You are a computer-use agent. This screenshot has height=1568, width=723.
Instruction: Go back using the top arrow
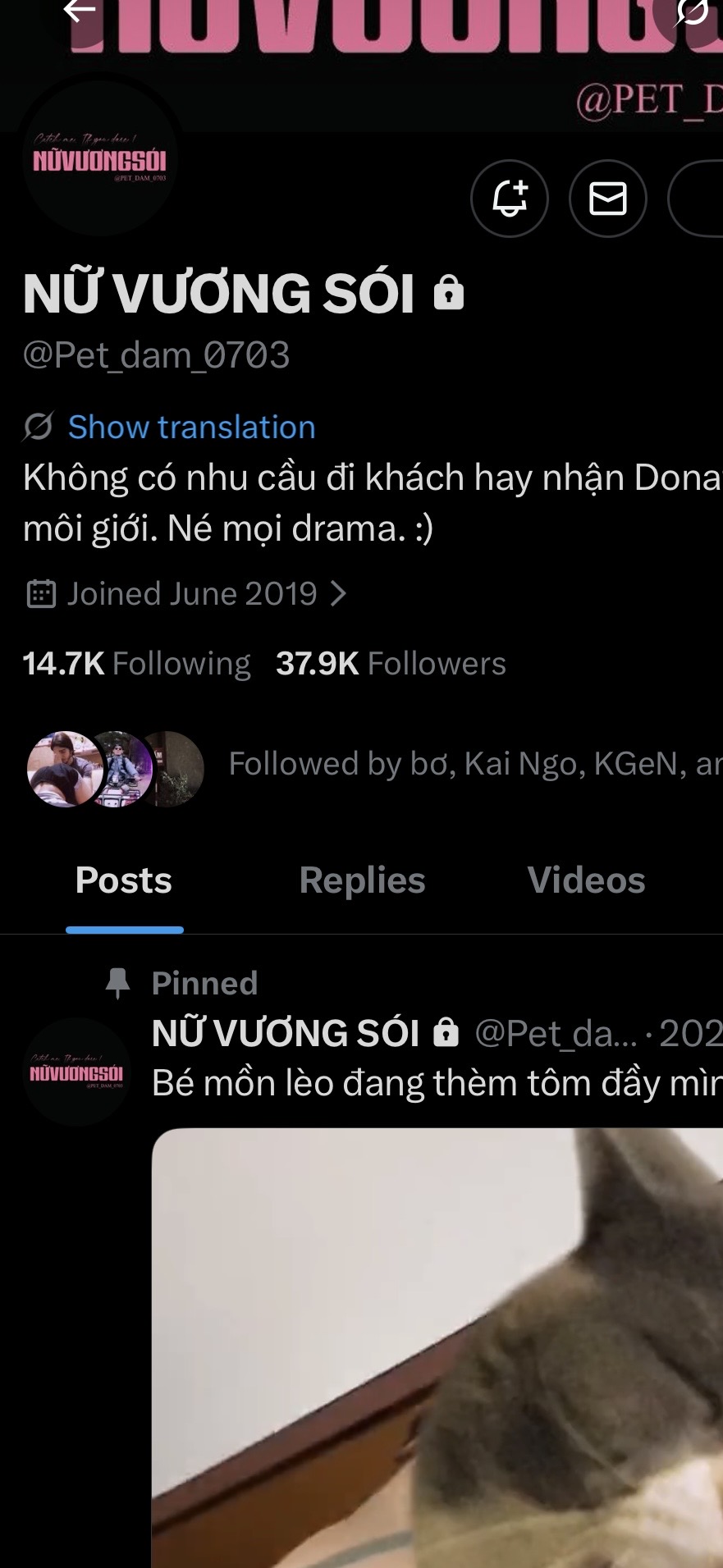[80, 11]
